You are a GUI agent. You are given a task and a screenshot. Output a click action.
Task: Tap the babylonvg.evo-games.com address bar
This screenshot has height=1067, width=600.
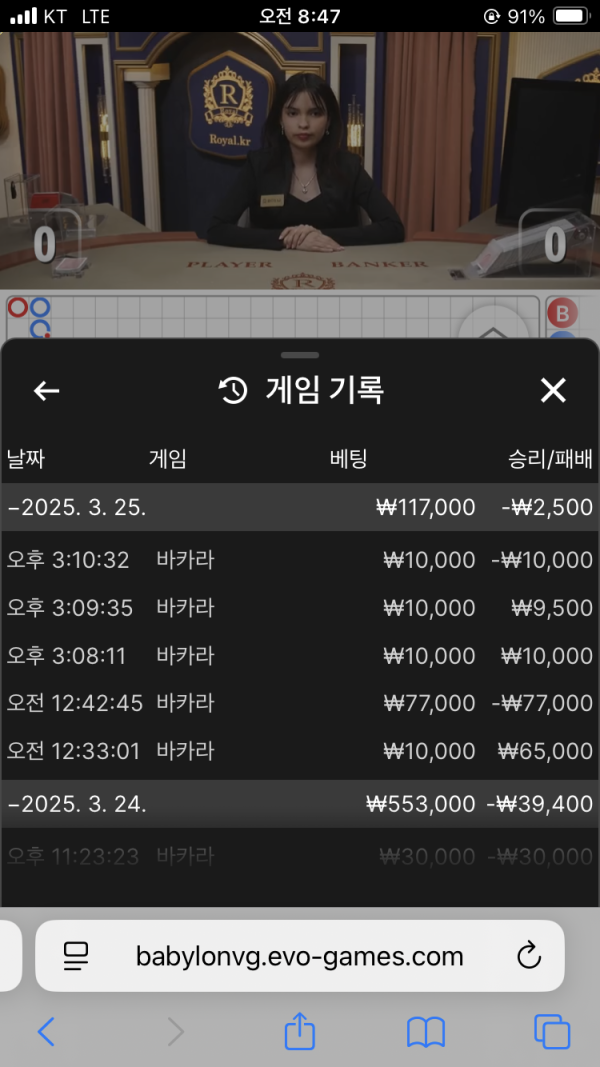299,956
